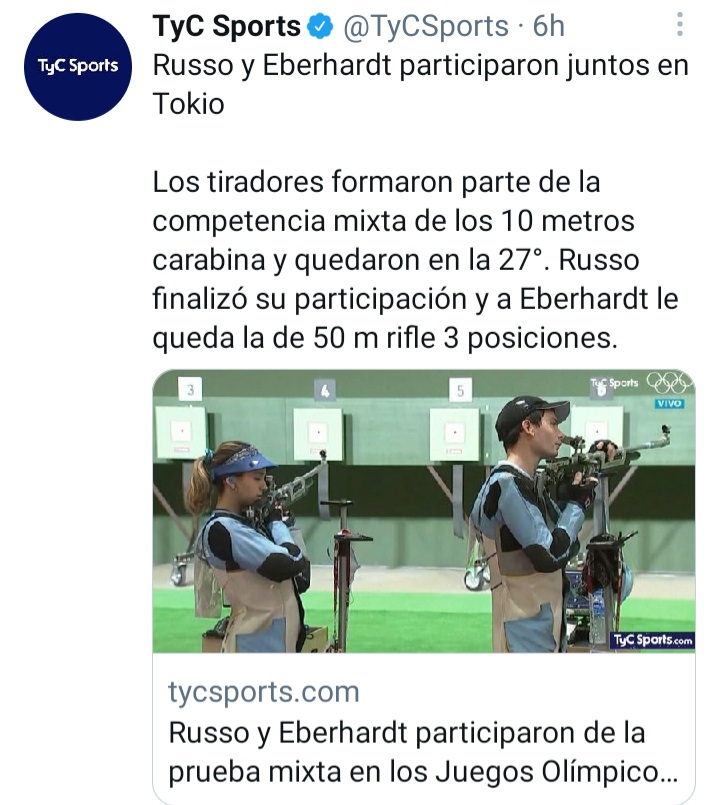The width and height of the screenshot is (720, 805).
Task: Open TyC Sports profile picture
Action: pos(77,67)
